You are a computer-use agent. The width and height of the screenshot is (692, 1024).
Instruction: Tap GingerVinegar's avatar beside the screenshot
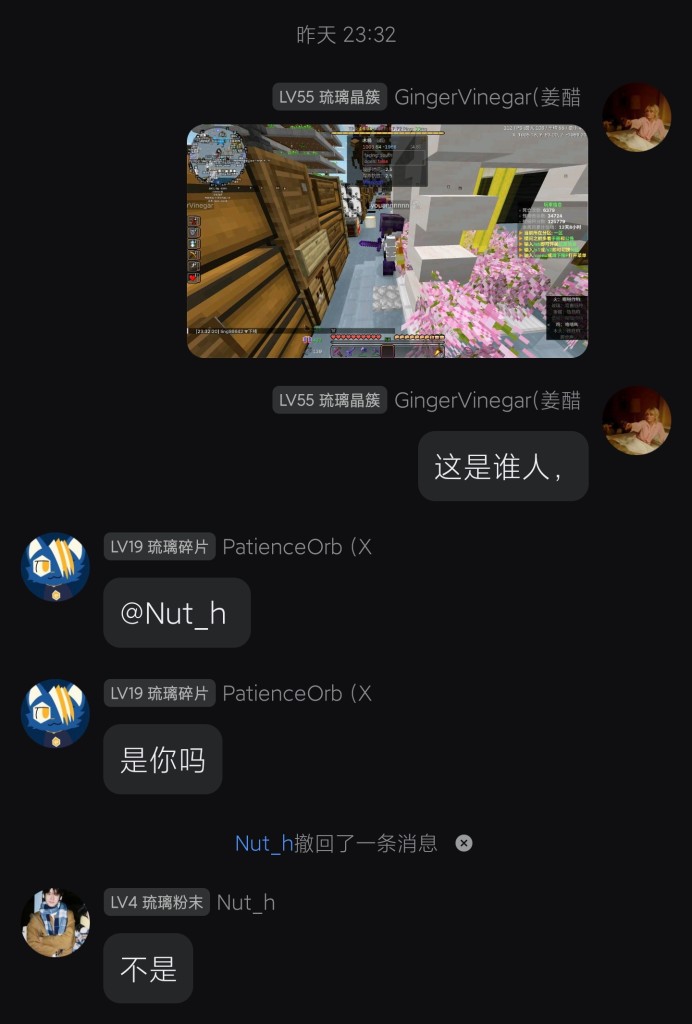[637, 118]
